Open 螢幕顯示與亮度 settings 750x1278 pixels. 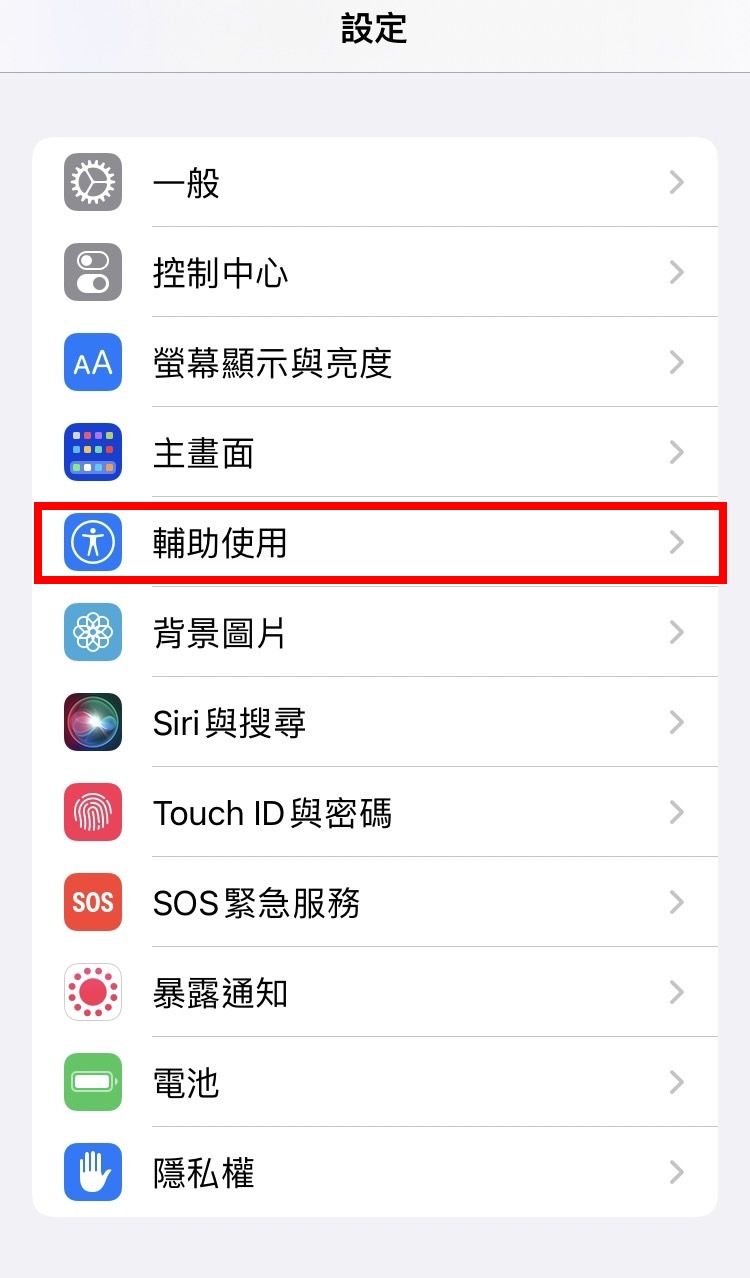tap(375, 362)
